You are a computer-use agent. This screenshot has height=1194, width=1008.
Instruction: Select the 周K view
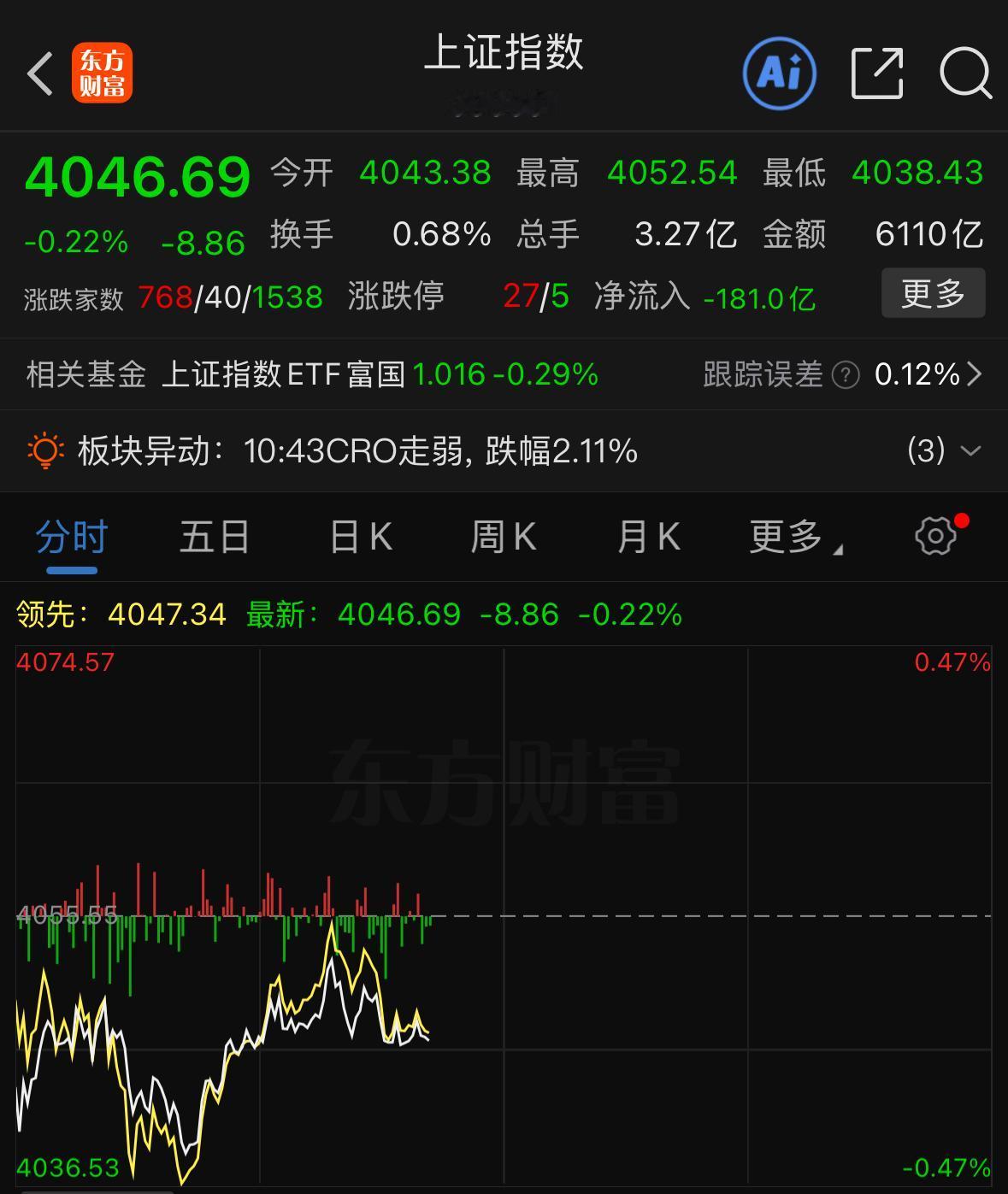pos(503,536)
